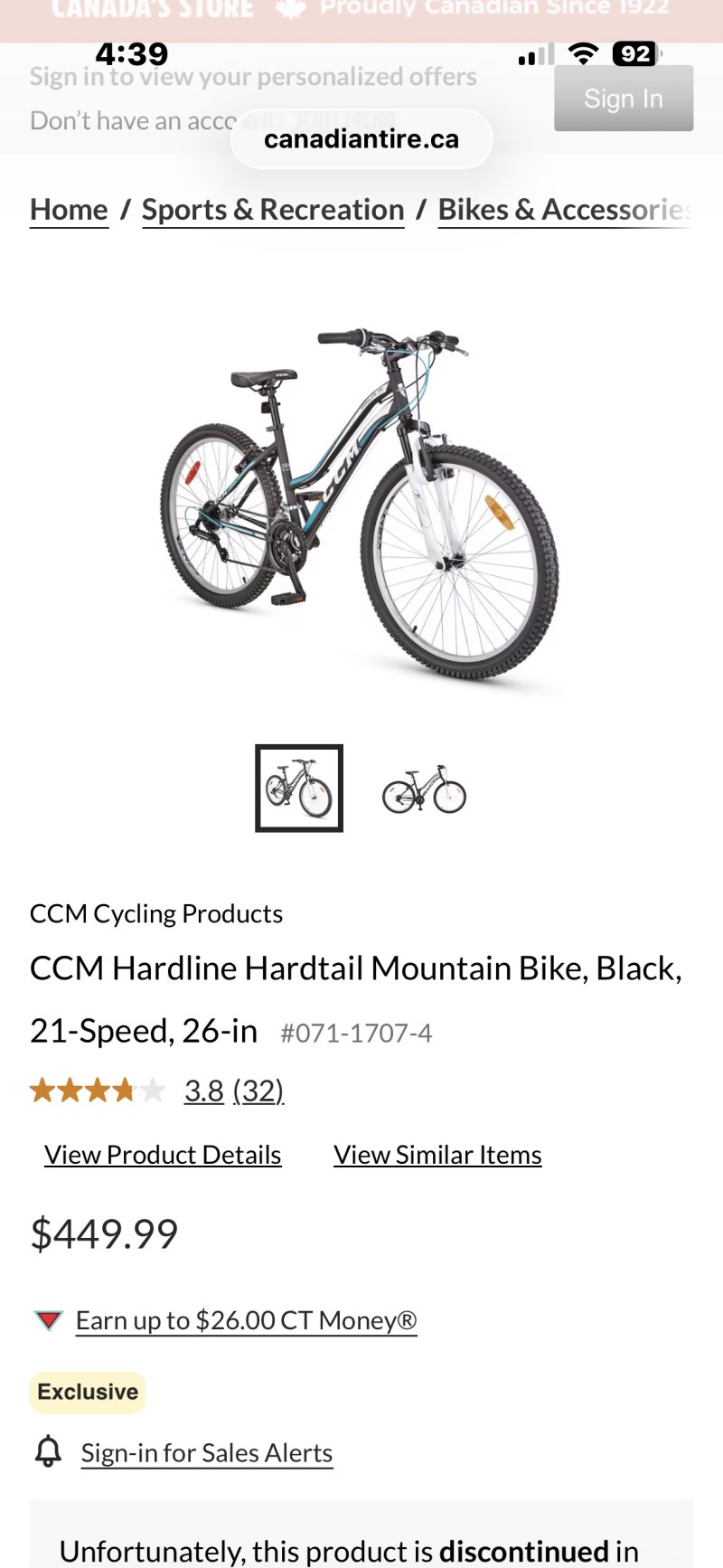Tap Sign-in for Sales Alerts
Screen dimensions: 723x1568
click(x=207, y=1452)
